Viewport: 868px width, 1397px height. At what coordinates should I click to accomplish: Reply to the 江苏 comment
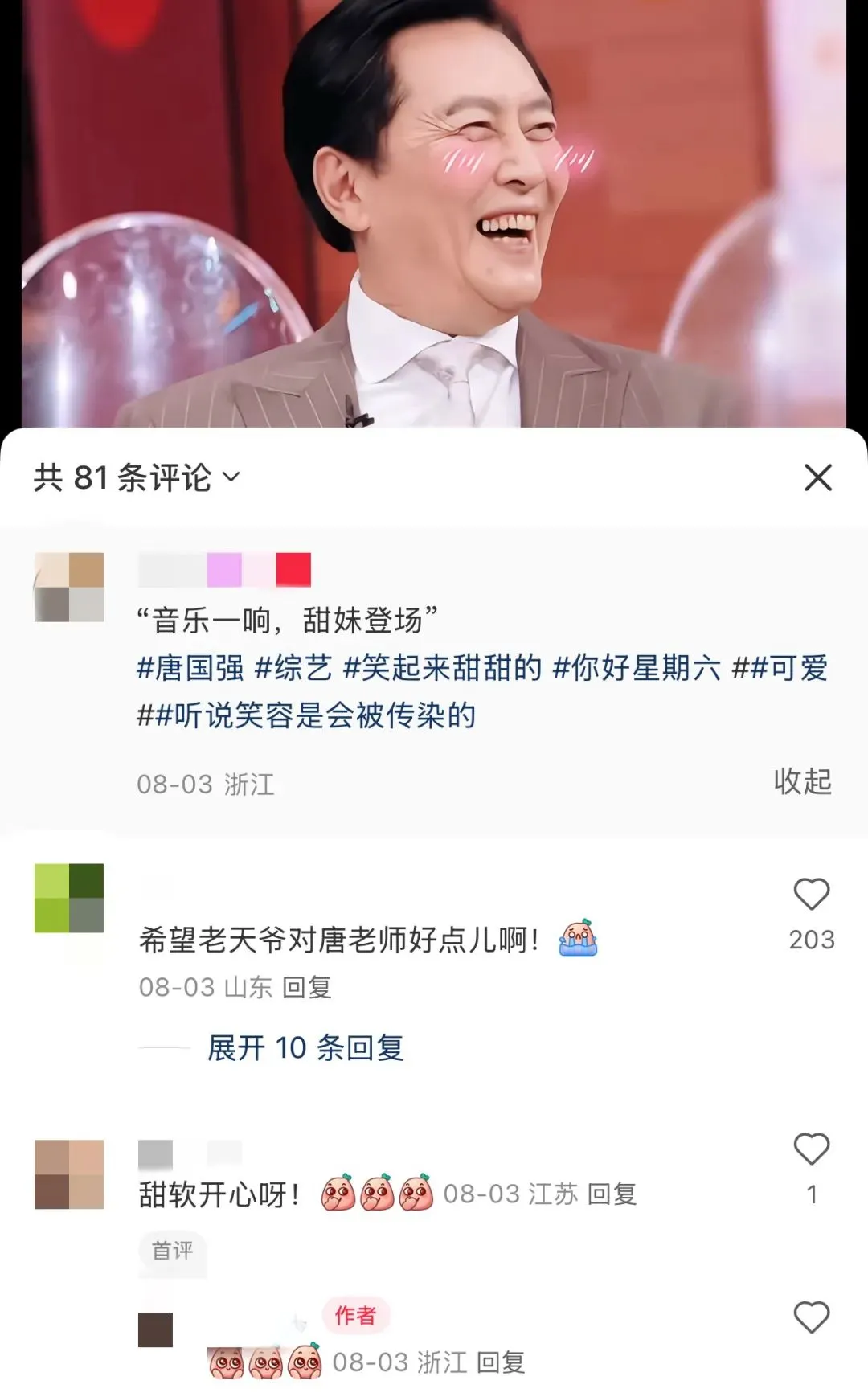click(612, 1194)
